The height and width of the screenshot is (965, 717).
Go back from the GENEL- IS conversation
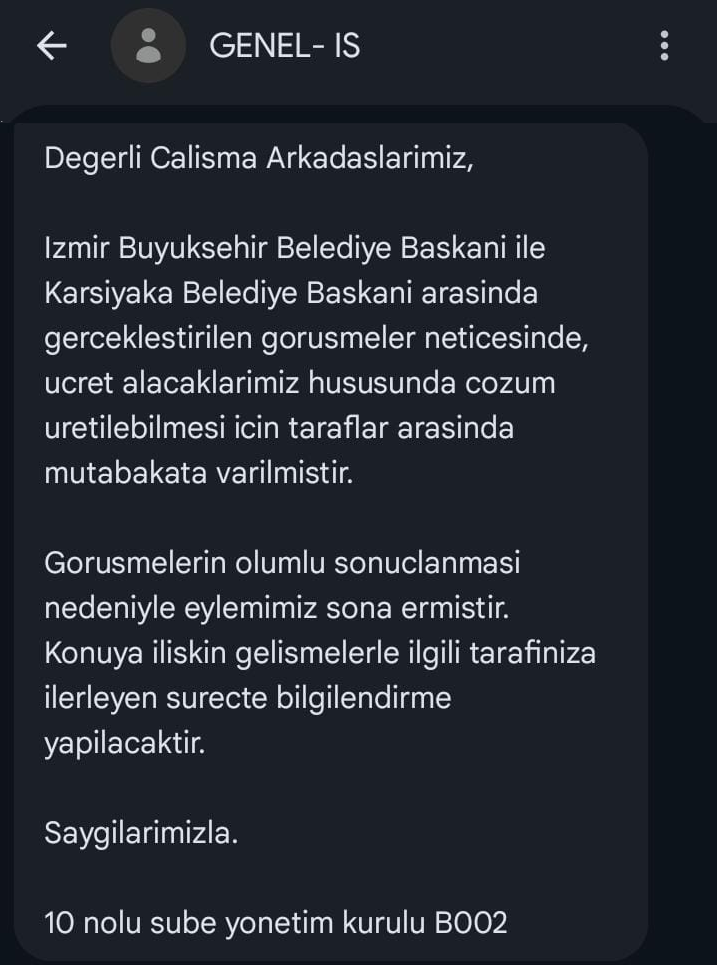(51, 46)
